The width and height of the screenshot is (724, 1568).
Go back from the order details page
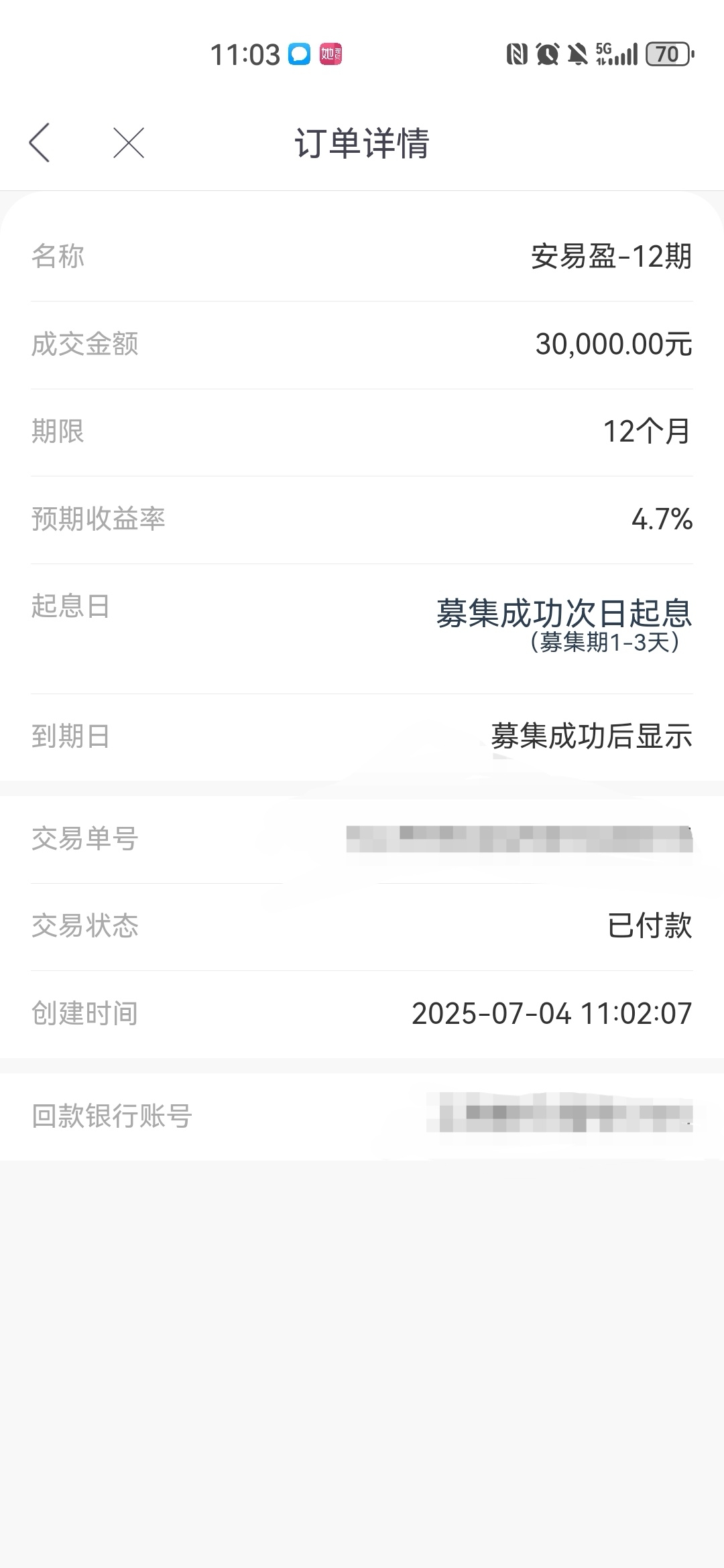click(40, 143)
